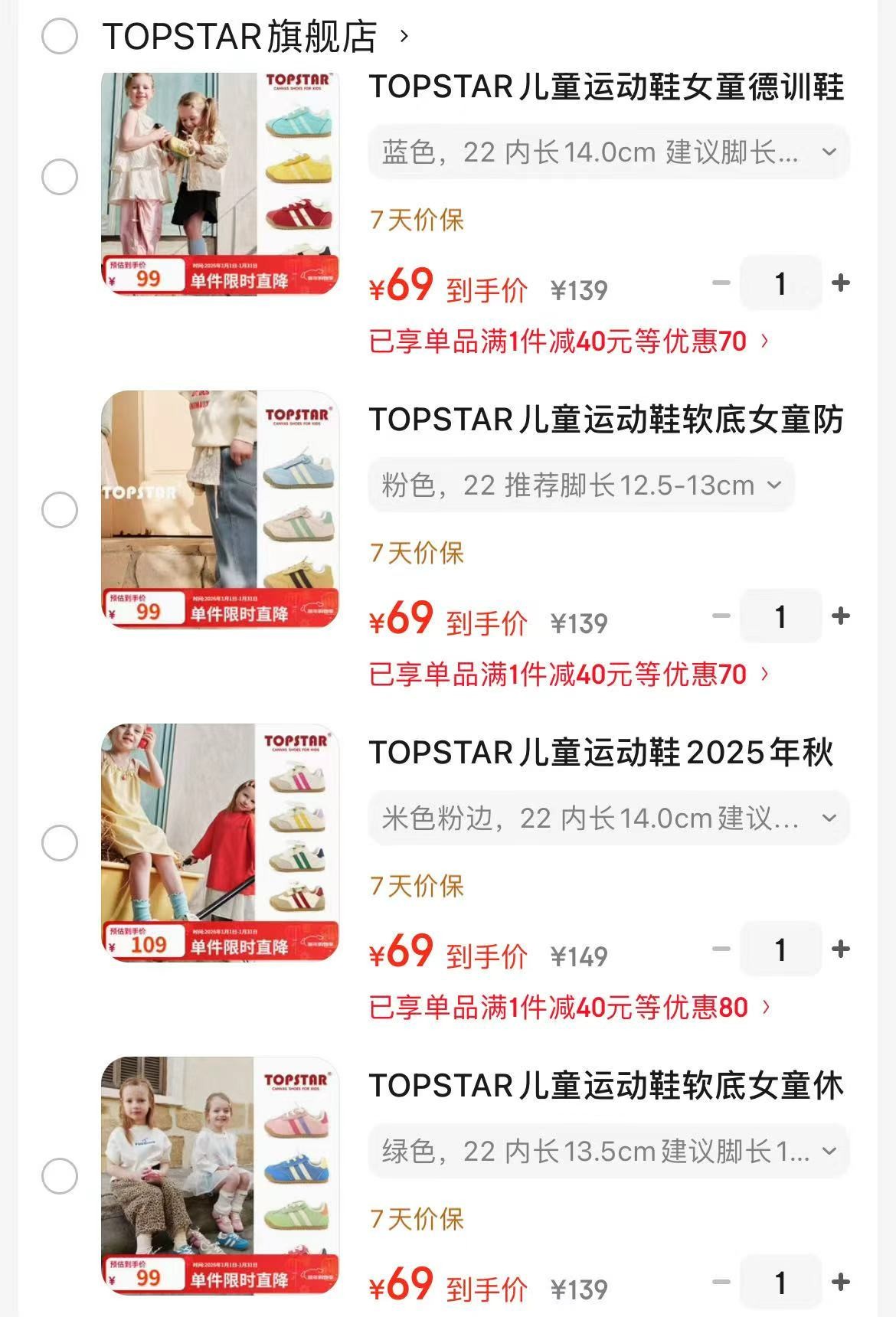Screen dimensions: 896x1317
Task: Increase quantity of the 2025年秋 shoes
Action: point(841,949)
